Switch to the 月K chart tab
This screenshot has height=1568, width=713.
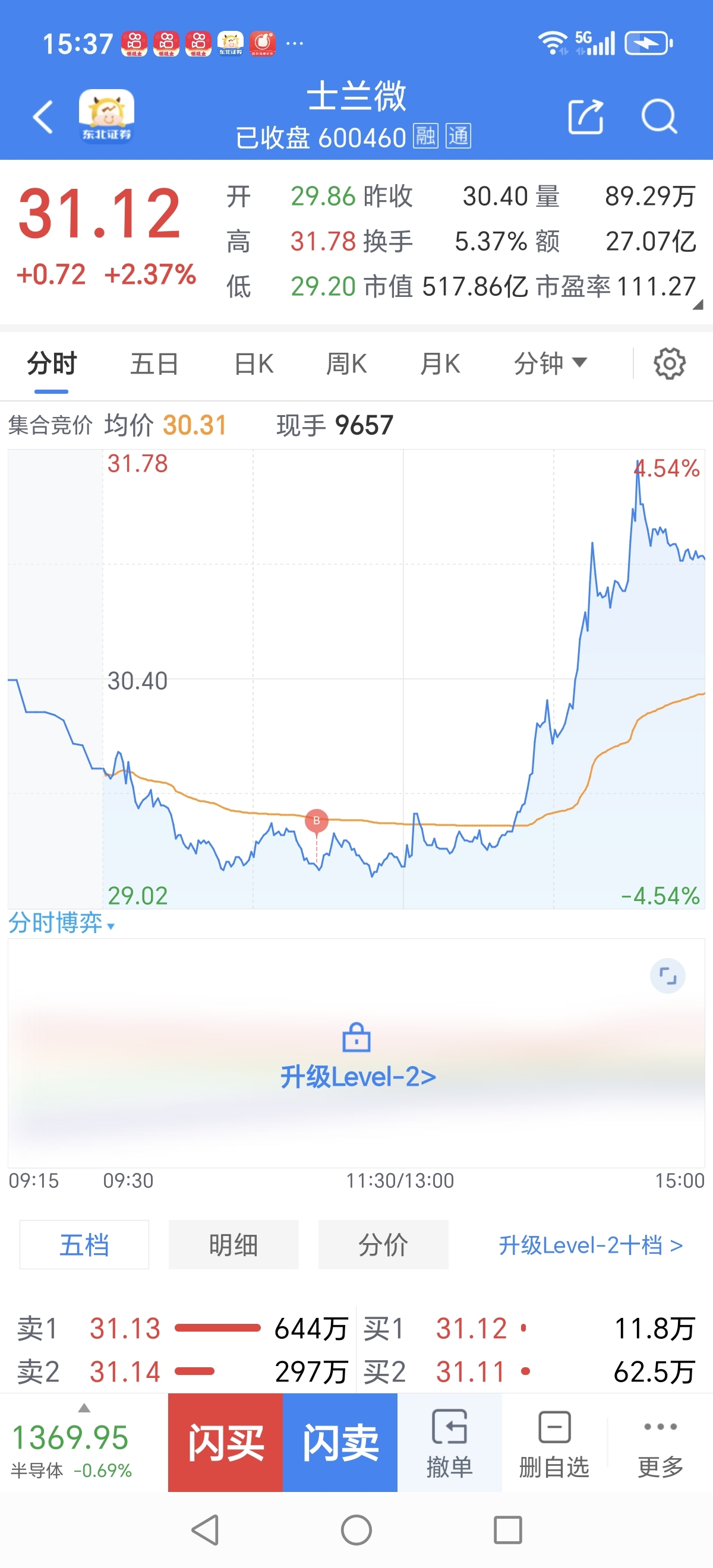(440, 363)
